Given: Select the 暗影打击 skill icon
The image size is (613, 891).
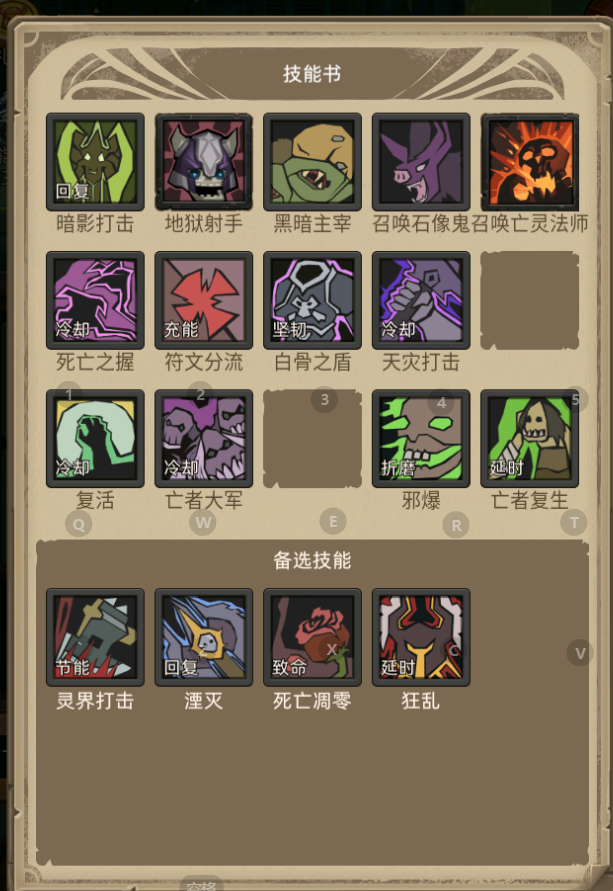Looking at the screenshot, I should click(95, 162).
